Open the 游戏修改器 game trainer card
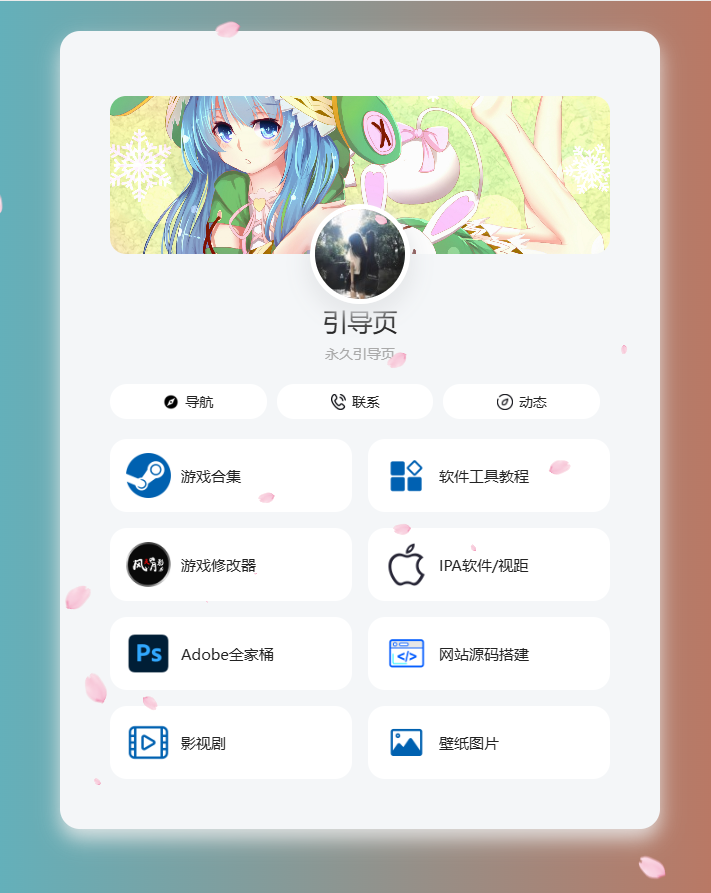Screen dimensions: 711x893 [230, 565]
